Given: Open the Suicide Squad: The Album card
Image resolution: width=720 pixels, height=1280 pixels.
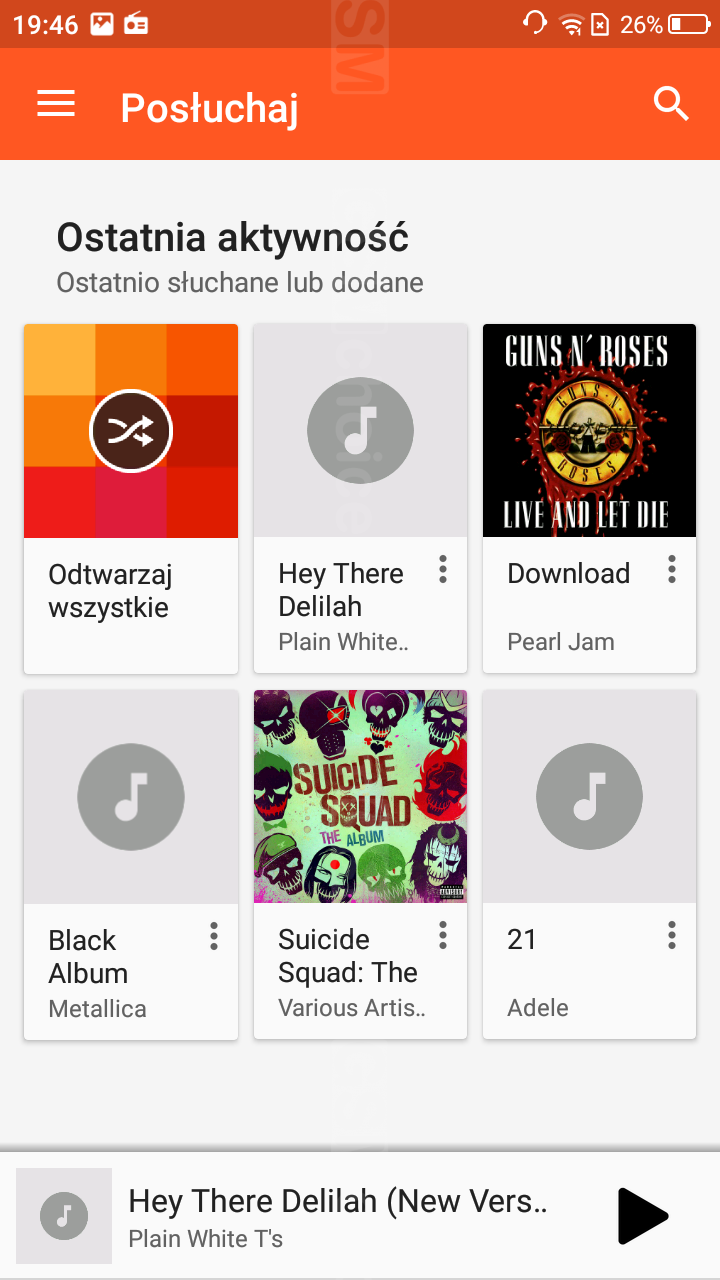Looking at the screenshot, I should click(x=360, y=797).
